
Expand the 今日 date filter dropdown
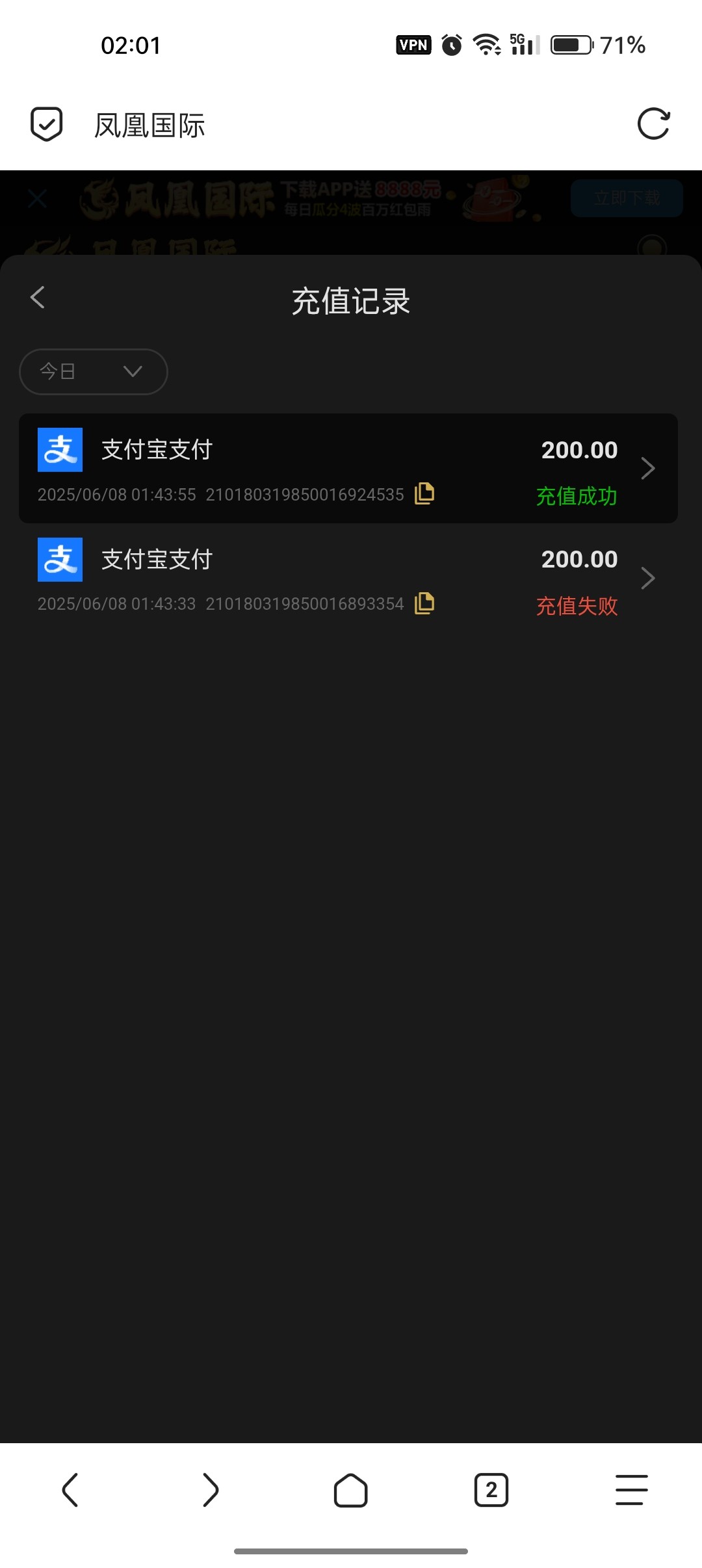point(94,371)
